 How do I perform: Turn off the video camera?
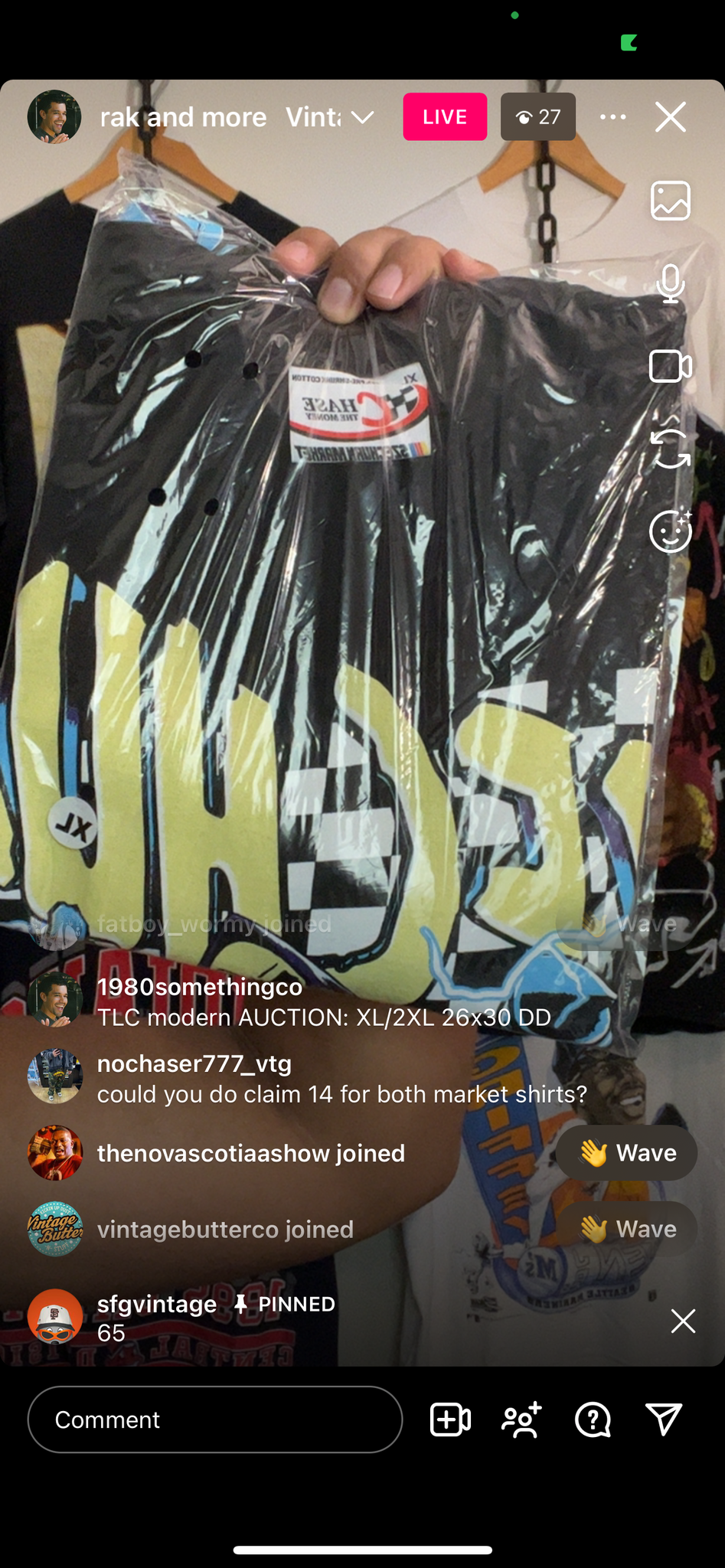click(670, 366)
